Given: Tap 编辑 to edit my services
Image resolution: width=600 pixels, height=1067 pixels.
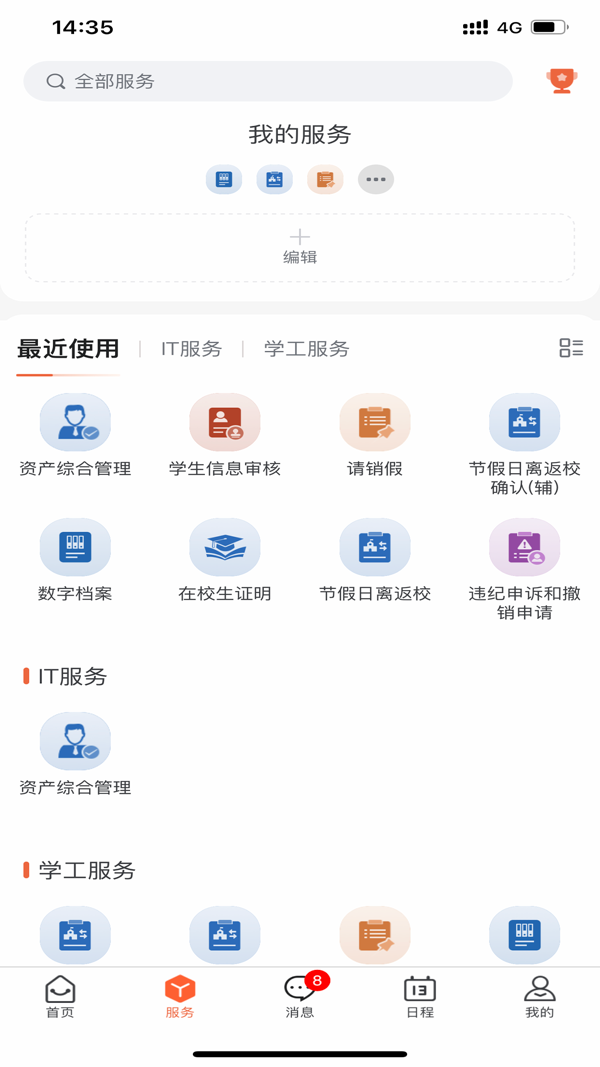Looking at the screenshot, I should [x=300, y=248].
